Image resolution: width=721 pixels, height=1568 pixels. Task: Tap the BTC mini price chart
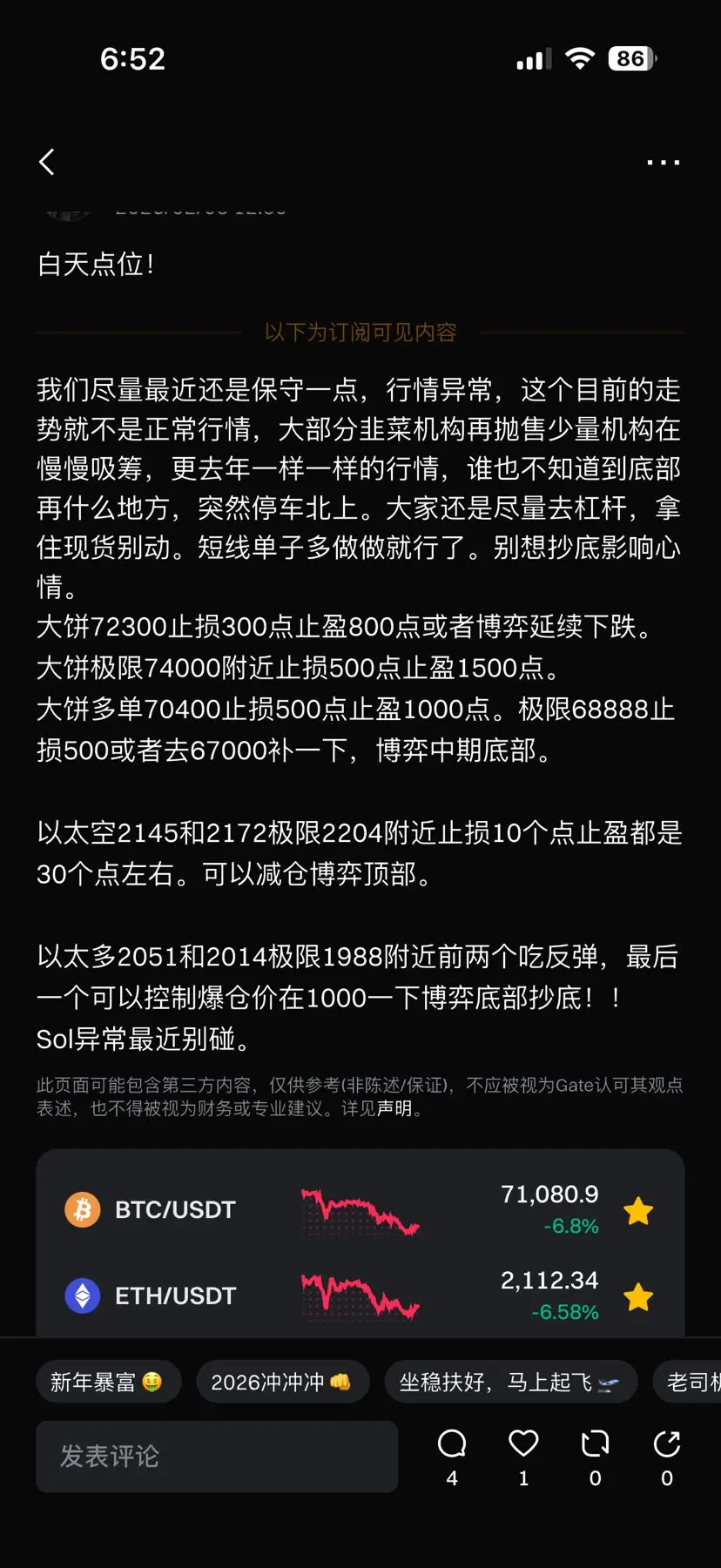pyautogui.click(x=360, y=1210)
